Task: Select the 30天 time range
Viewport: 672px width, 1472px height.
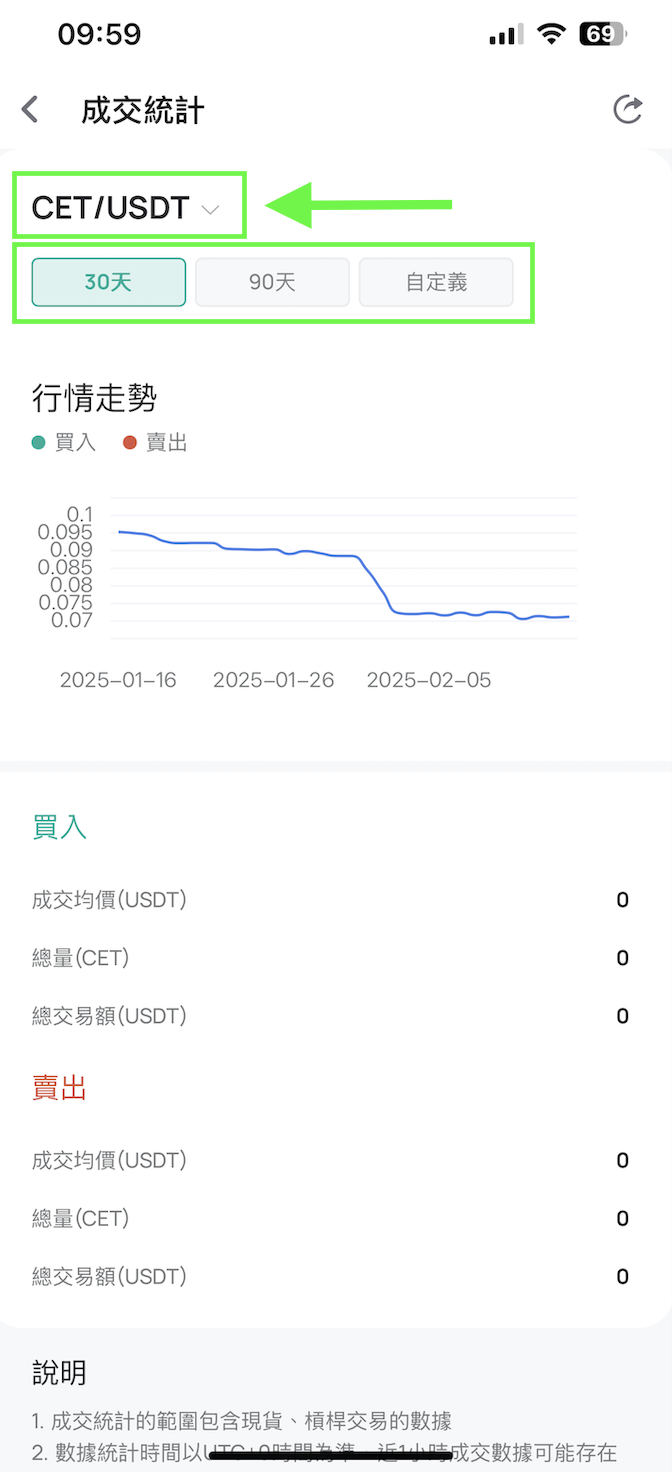Action: pos(109,282)
